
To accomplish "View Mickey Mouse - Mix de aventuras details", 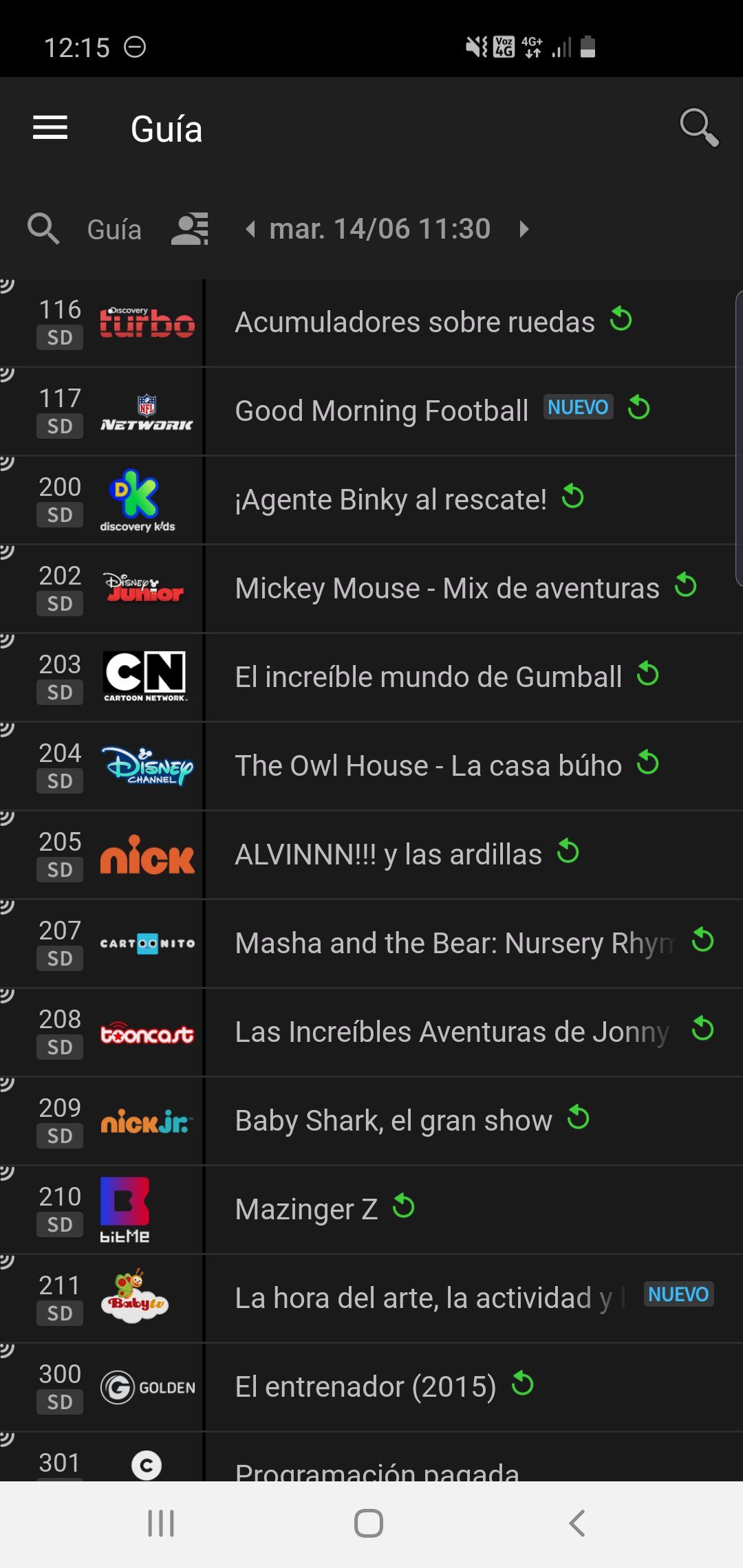I will tap(447, 589).
